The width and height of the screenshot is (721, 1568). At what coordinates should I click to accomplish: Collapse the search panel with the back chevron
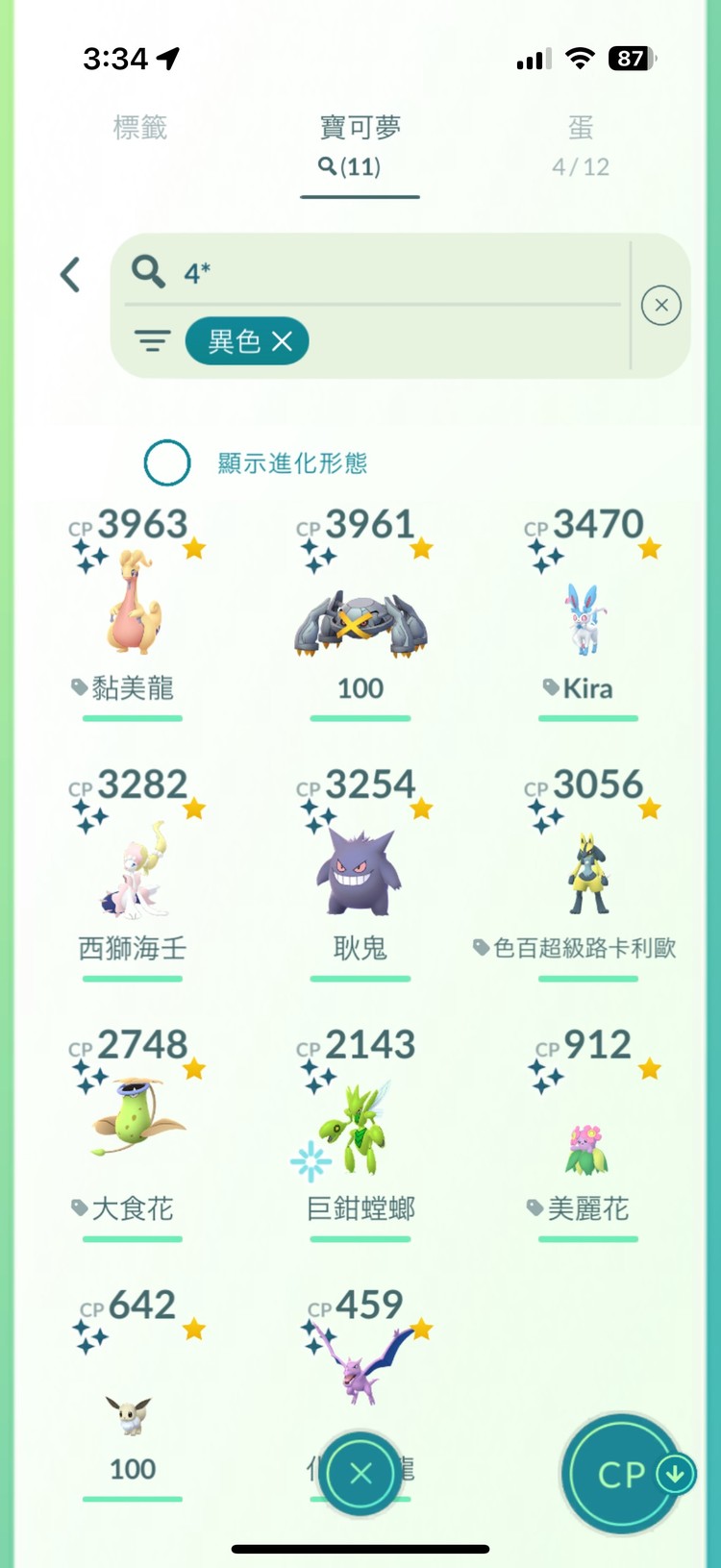tap(68, 273)
